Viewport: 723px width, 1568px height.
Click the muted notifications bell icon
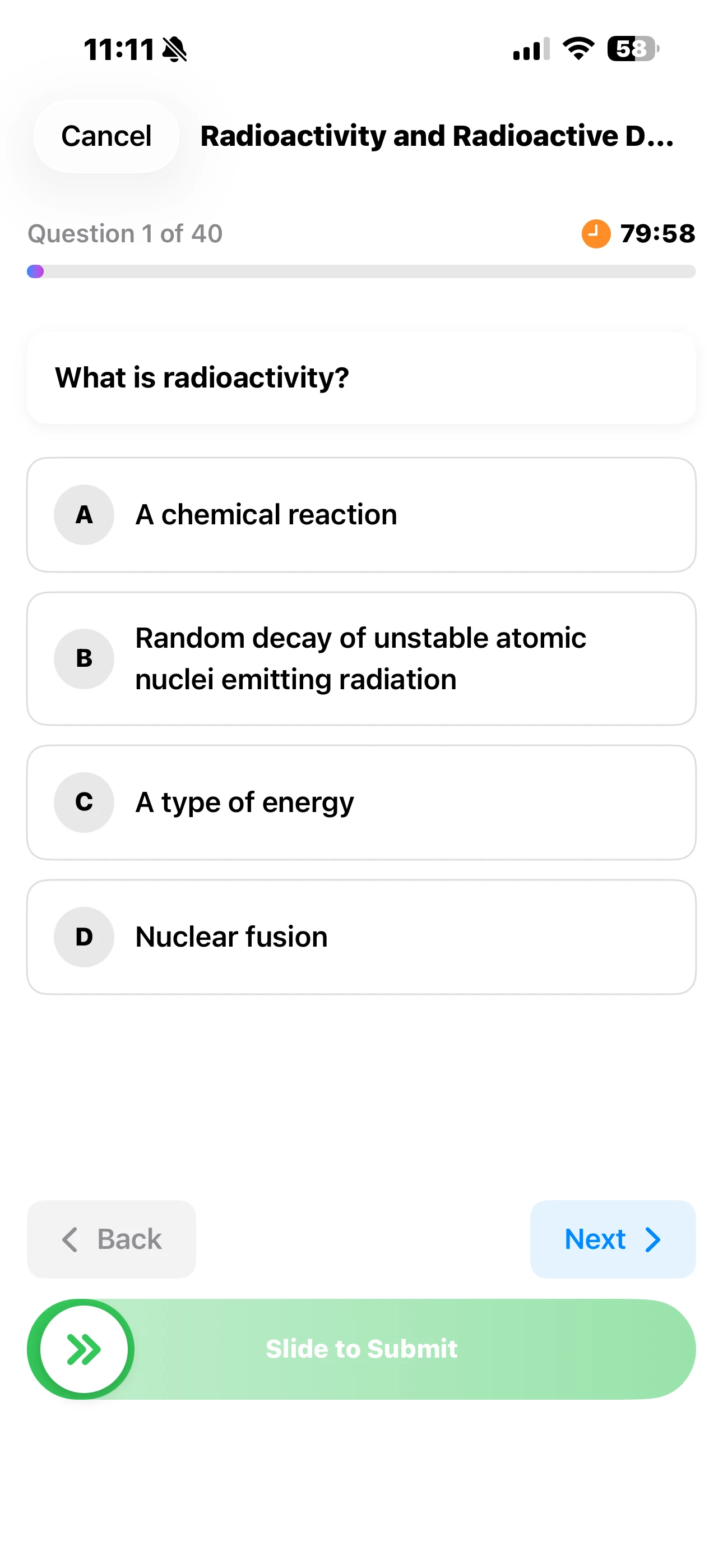pos(175,49)
